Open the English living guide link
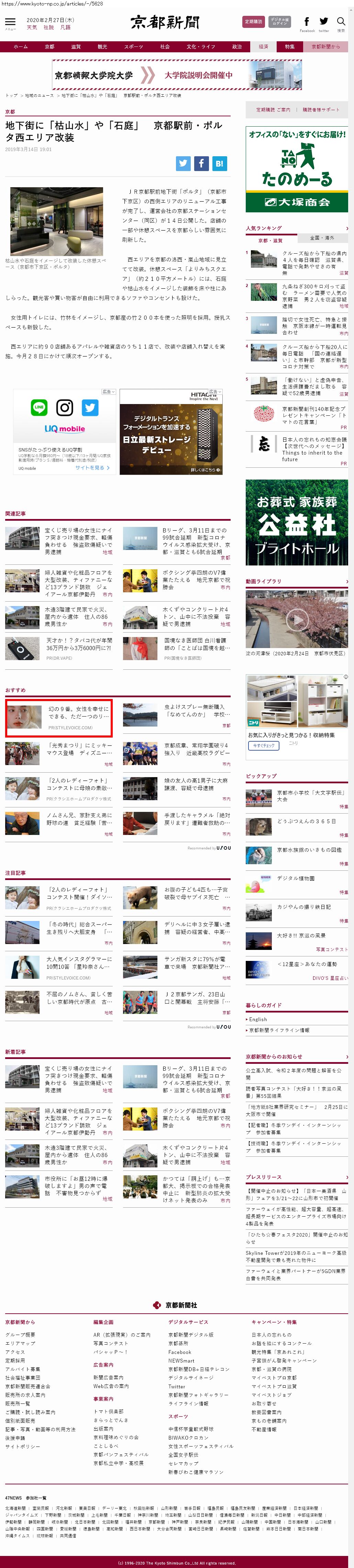This screenshot has width=354, height=1568. click(258, 1019)
